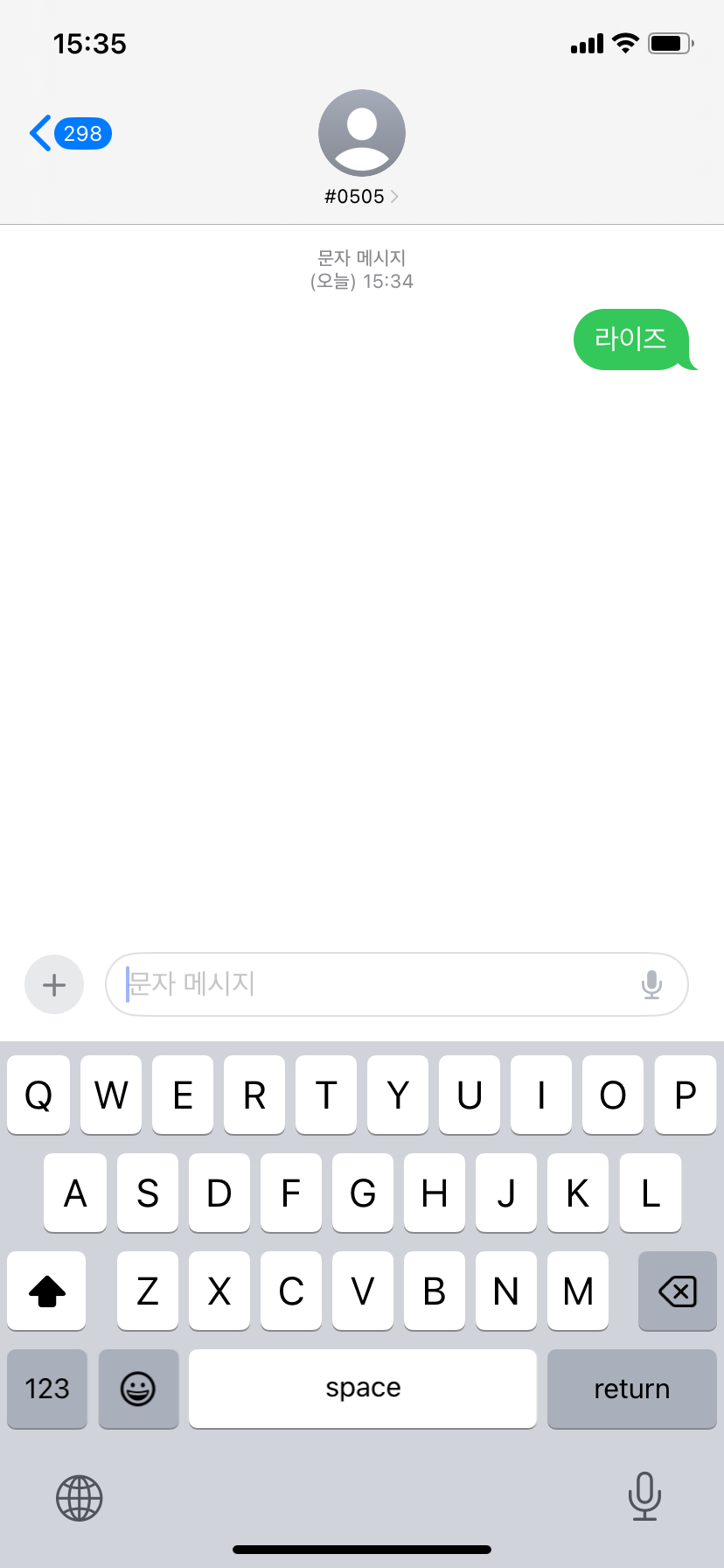Go back to the message list
Screen dimensions: 724x1568
pyautogui.click(x=70, y=133)
